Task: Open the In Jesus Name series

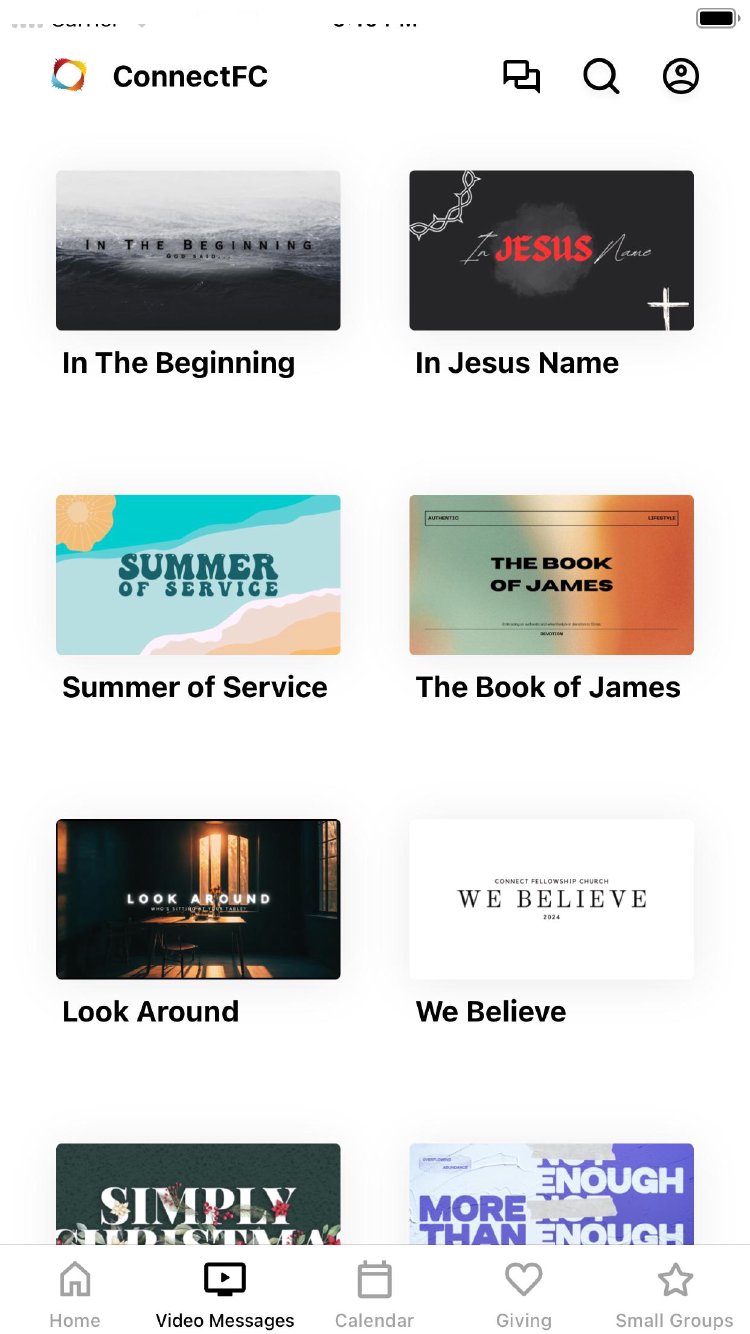Action: 551,251
